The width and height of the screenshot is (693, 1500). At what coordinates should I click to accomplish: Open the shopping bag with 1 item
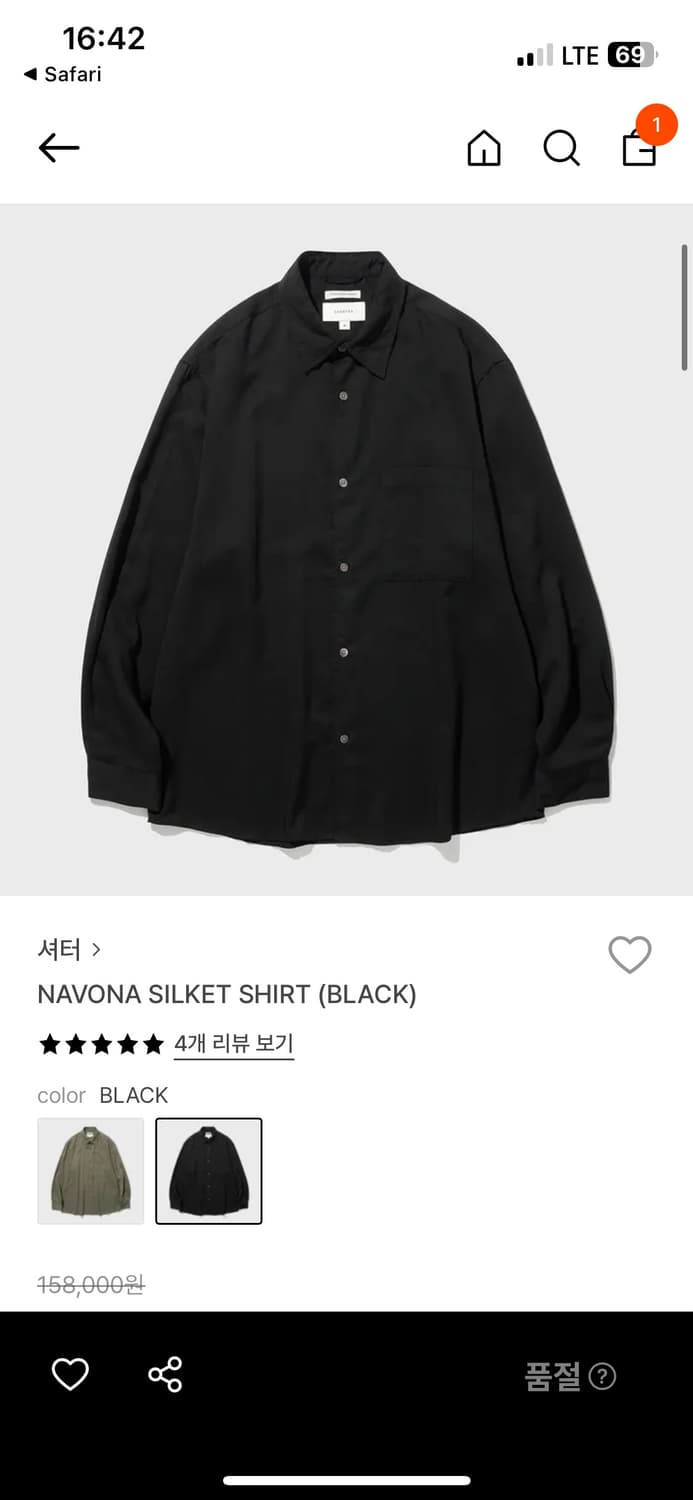pyautogui.click(x=639, y=148)
